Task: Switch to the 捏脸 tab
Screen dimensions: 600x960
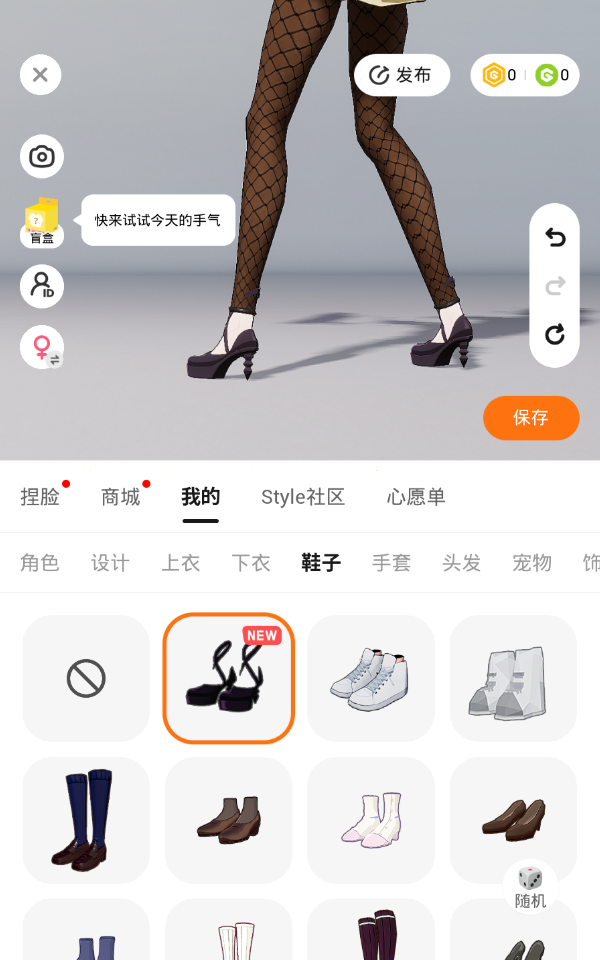Action: [x=40, y=497]
